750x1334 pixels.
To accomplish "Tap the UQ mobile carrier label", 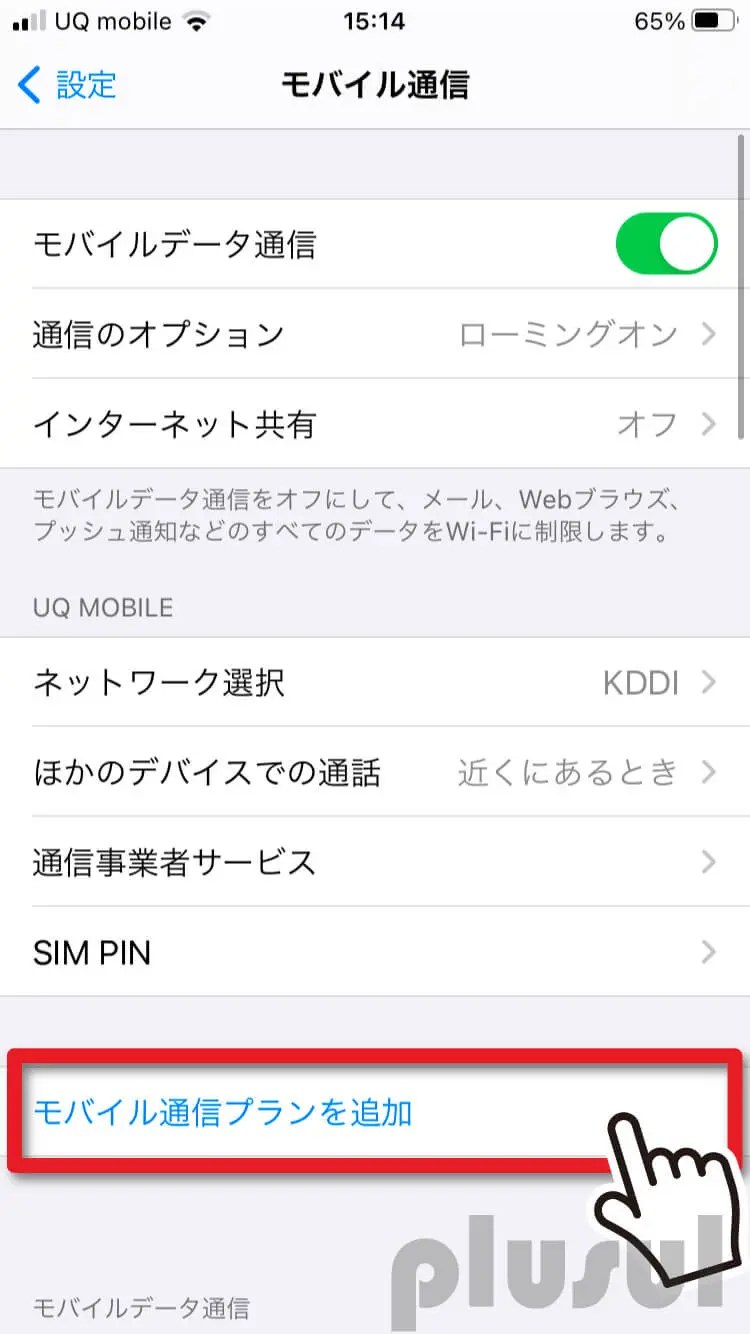I will (110, 21).
